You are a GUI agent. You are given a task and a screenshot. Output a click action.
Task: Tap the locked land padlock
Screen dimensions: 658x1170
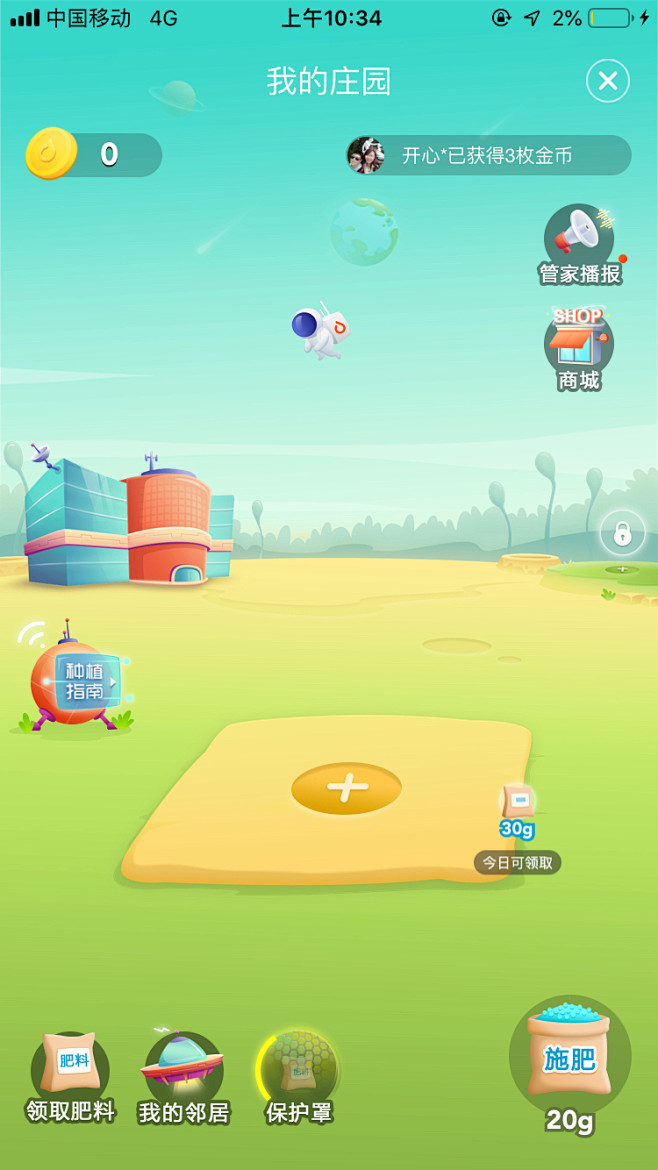pos(622,534)
